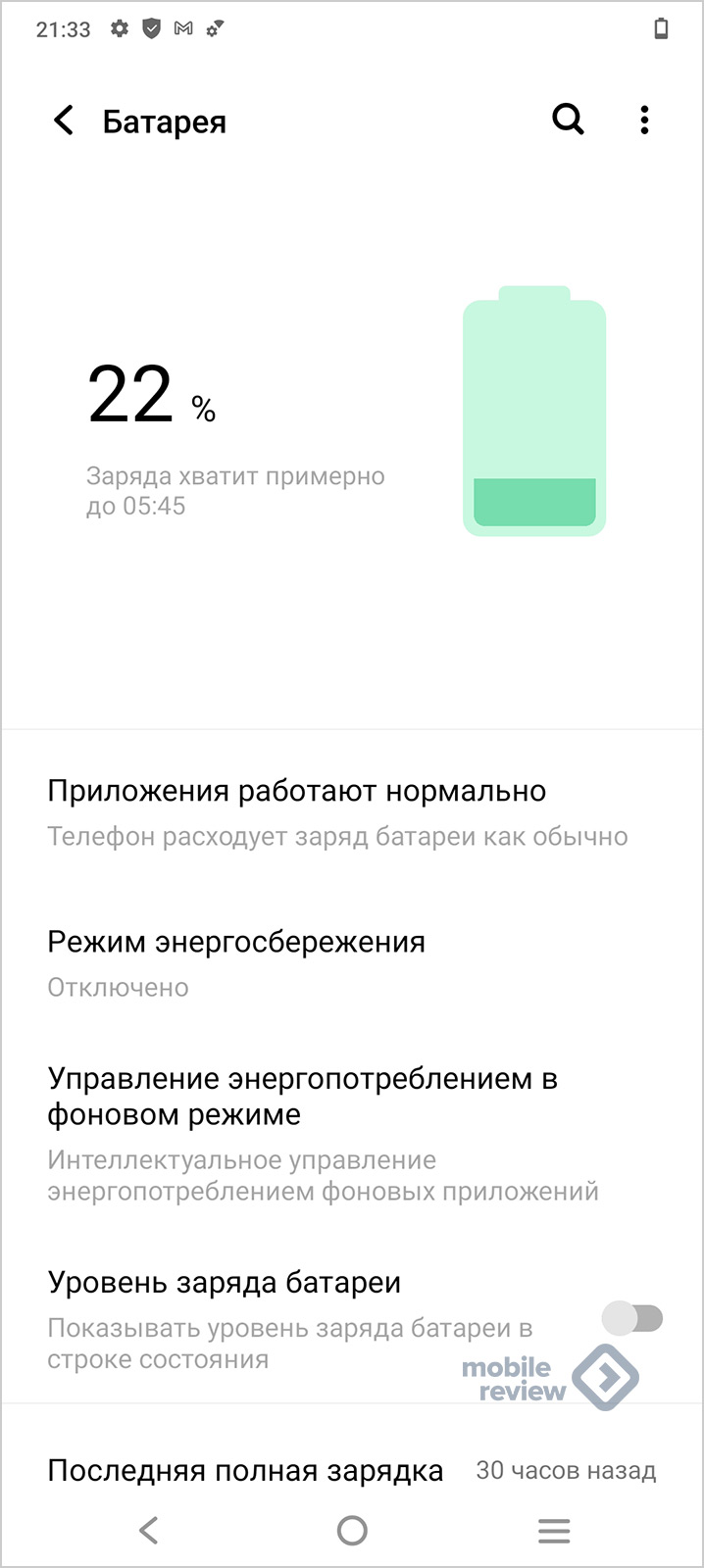The height and width of the screenshot is (1568, 704).
Task: Open Приложения работают нормально row
Action: click(x=352, y=812)
